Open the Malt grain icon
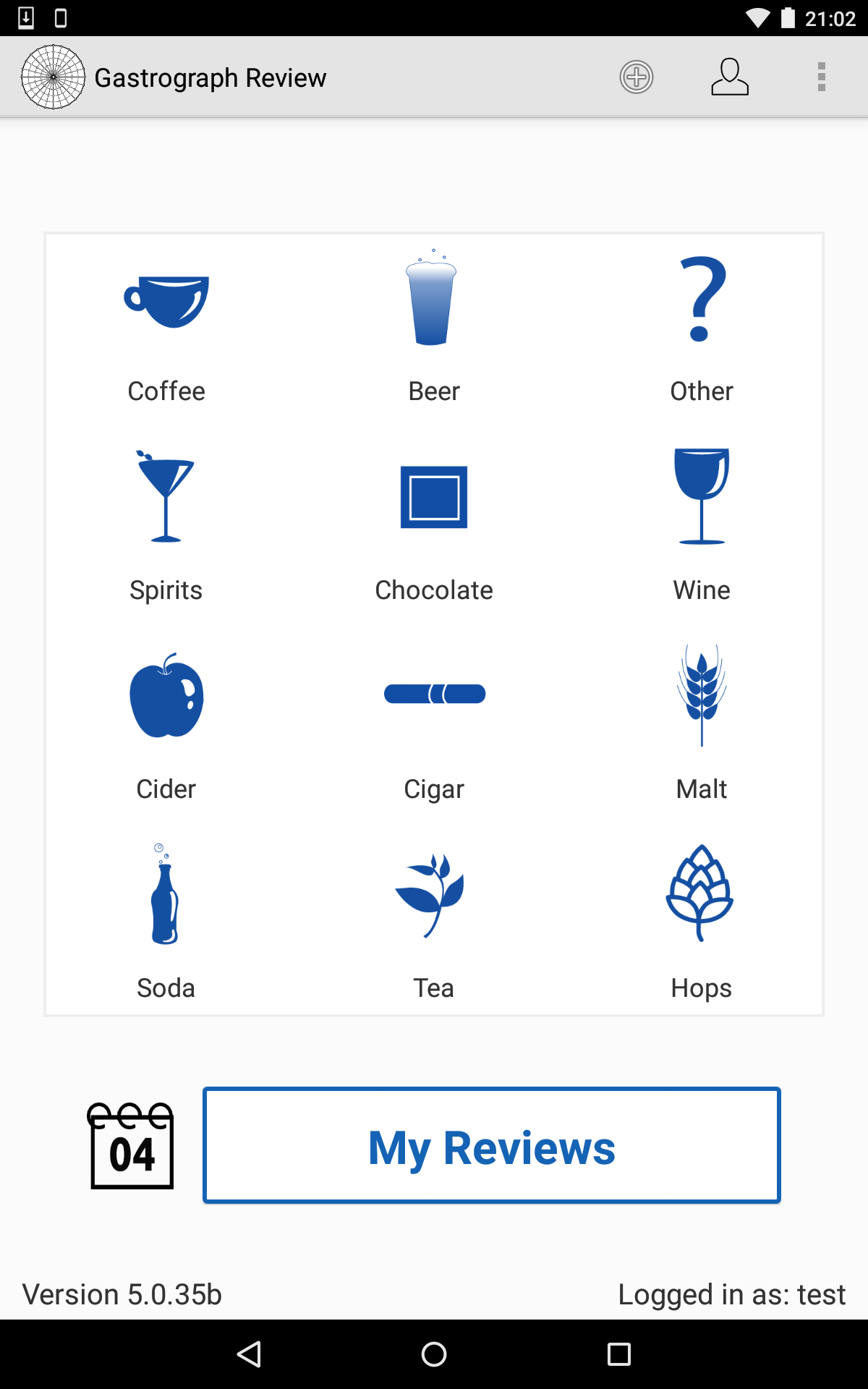 point(700,694)
